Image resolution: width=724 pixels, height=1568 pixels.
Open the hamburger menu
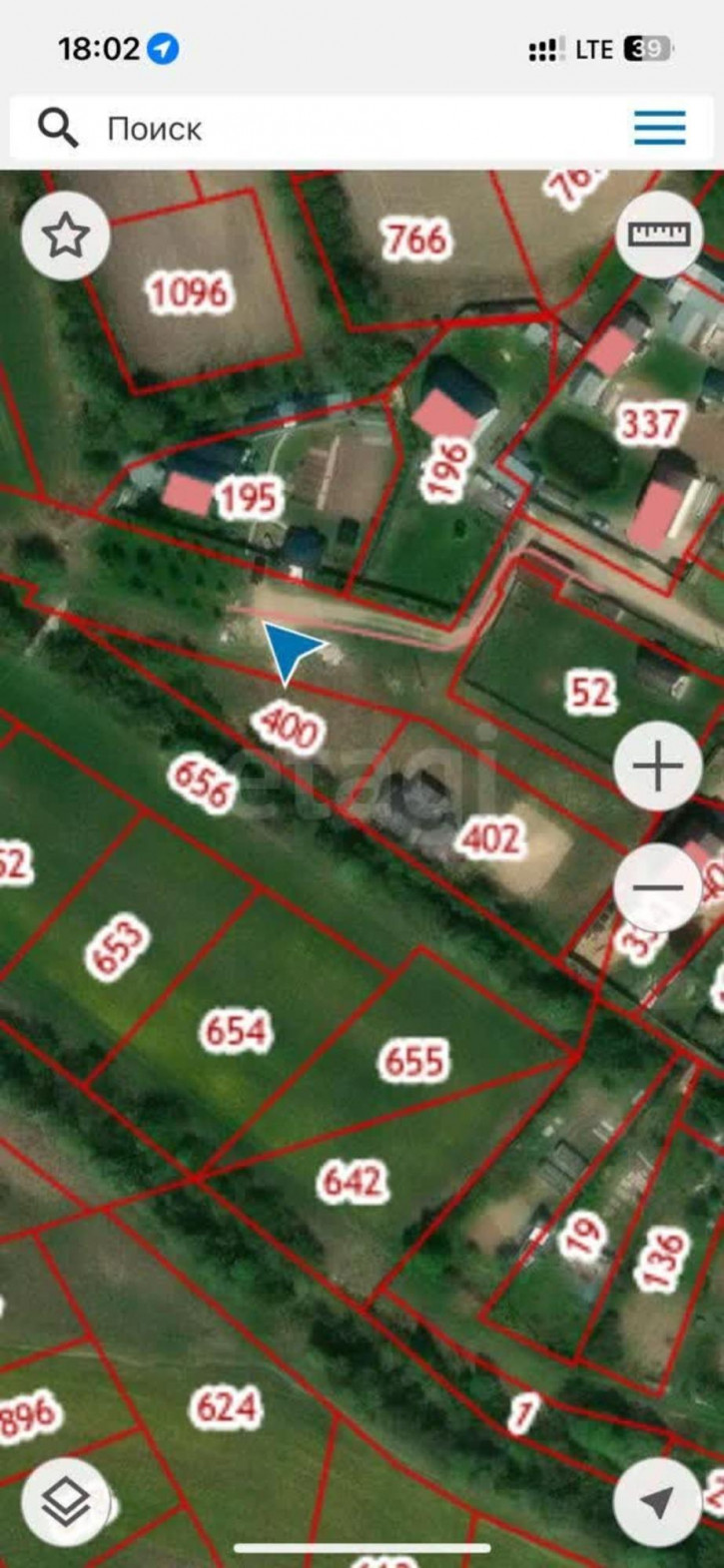tap(659, 129)
